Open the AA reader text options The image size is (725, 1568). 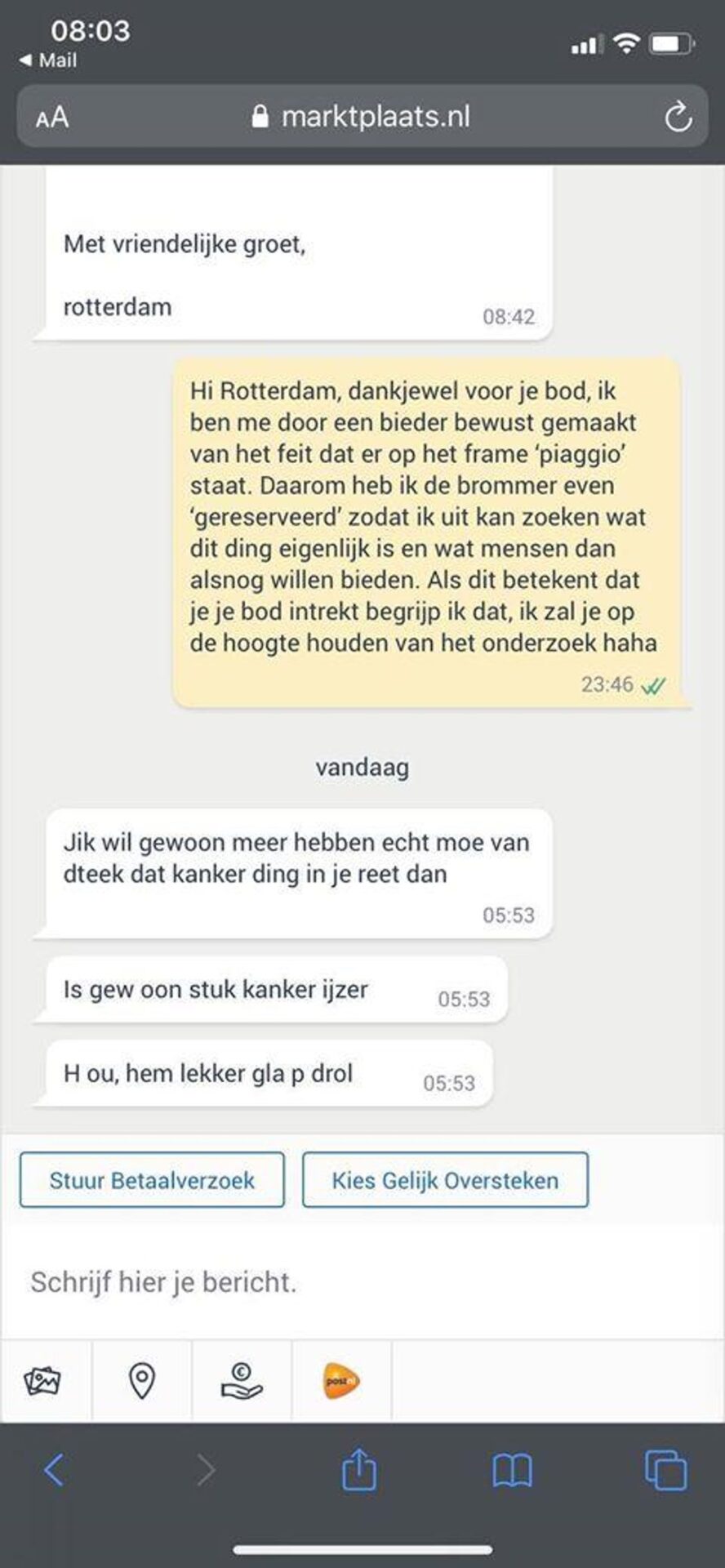coord(52,118)
